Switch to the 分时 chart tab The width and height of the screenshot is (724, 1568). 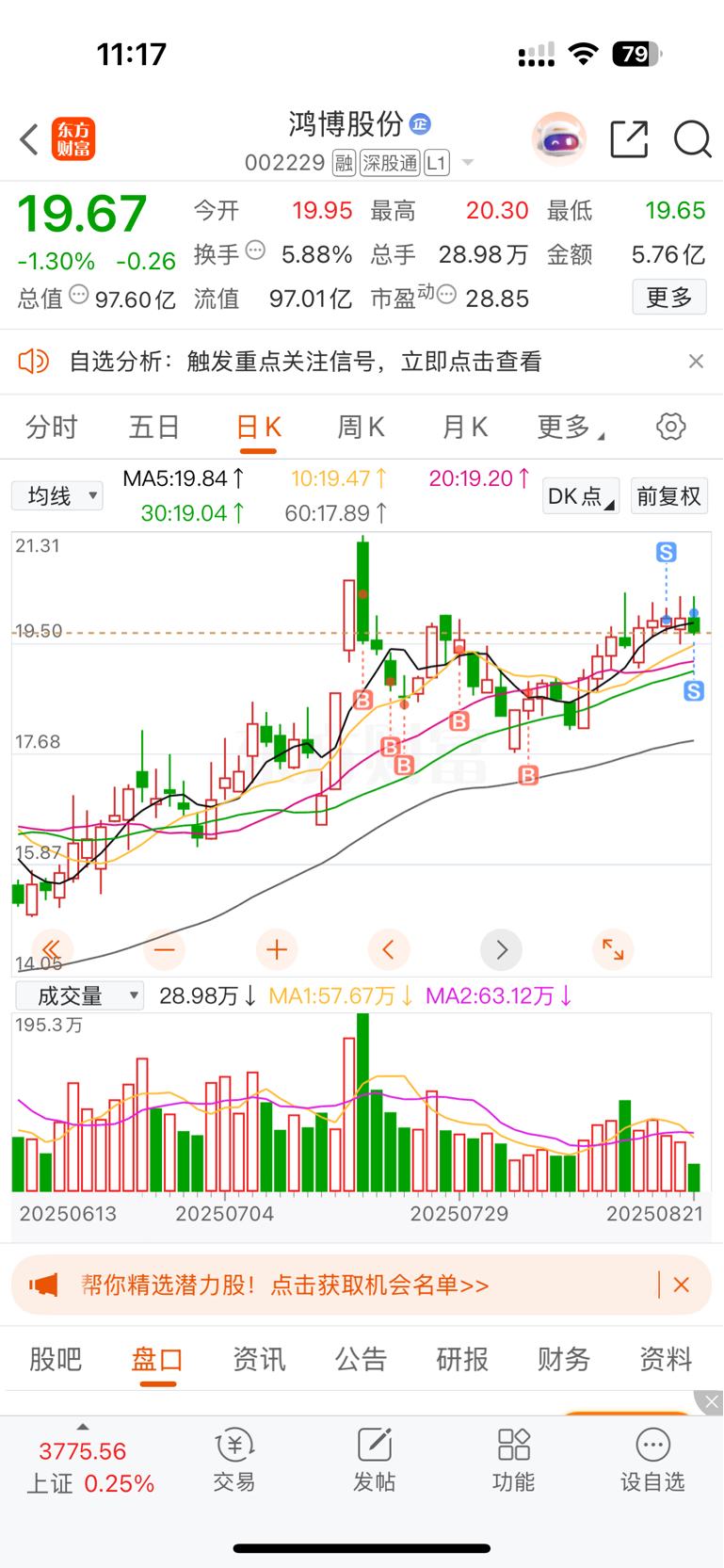tap(52, 428)
